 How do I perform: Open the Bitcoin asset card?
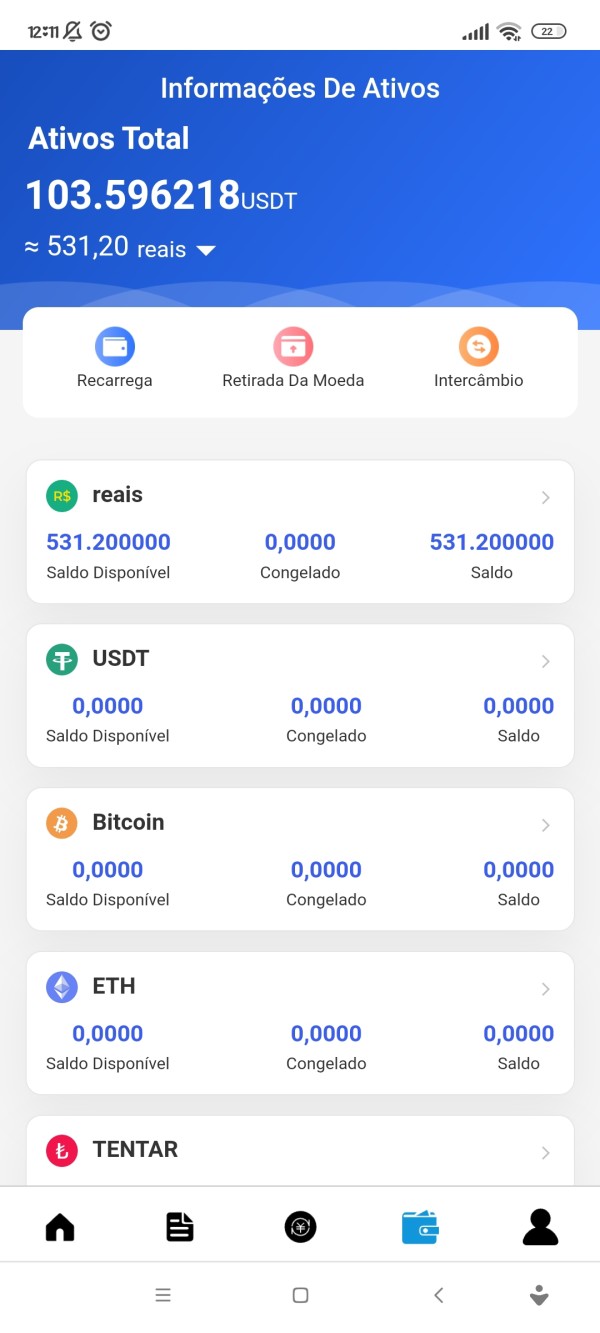click(x=300, y=860)
